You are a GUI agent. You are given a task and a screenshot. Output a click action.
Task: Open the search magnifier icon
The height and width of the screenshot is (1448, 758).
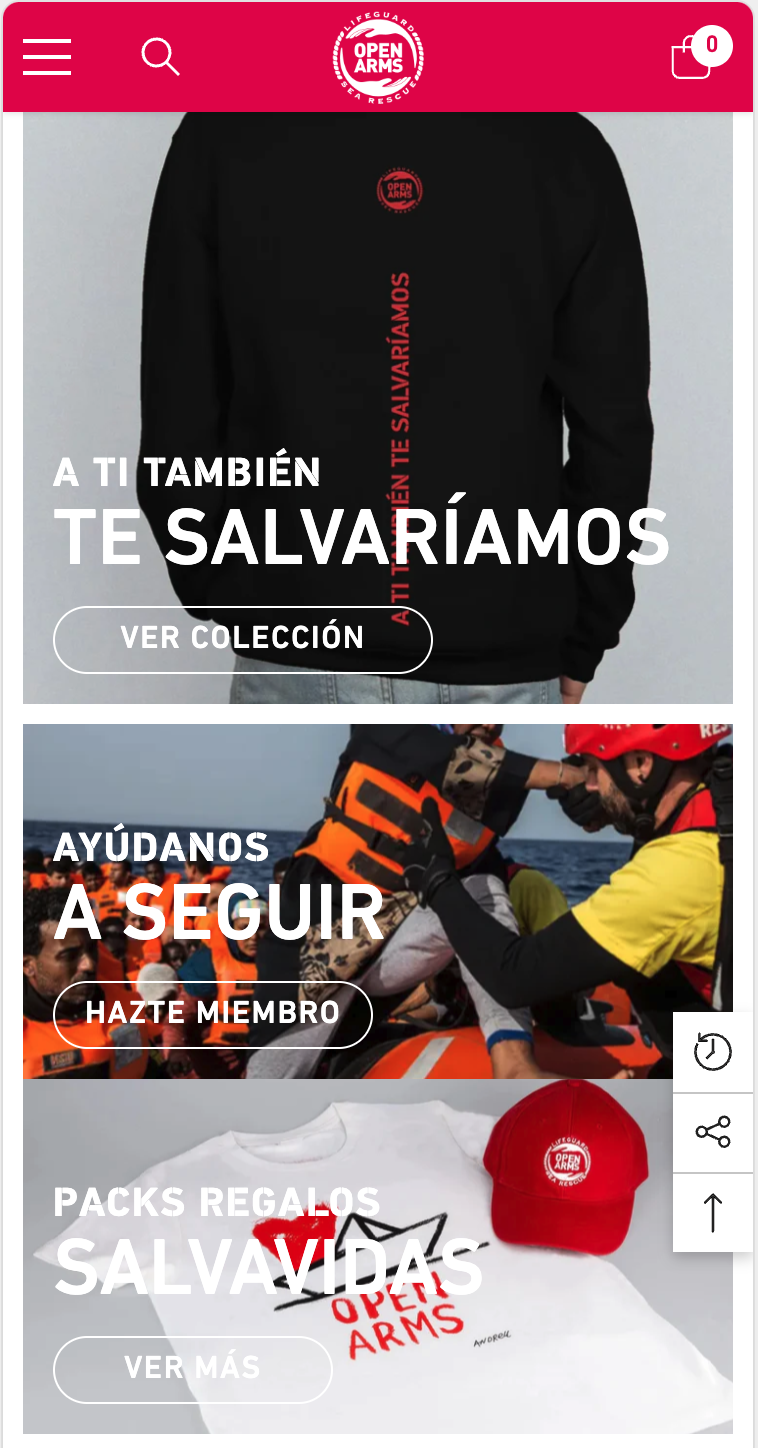click(x=160, y=57)
